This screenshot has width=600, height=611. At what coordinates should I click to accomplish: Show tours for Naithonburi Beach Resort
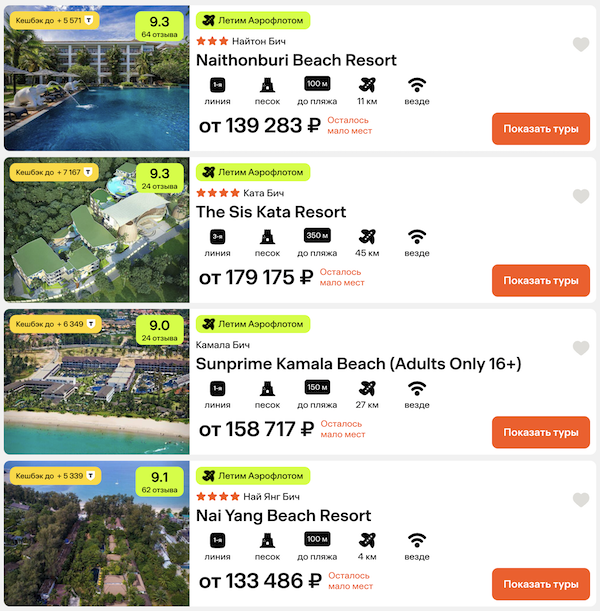[540, 129]
